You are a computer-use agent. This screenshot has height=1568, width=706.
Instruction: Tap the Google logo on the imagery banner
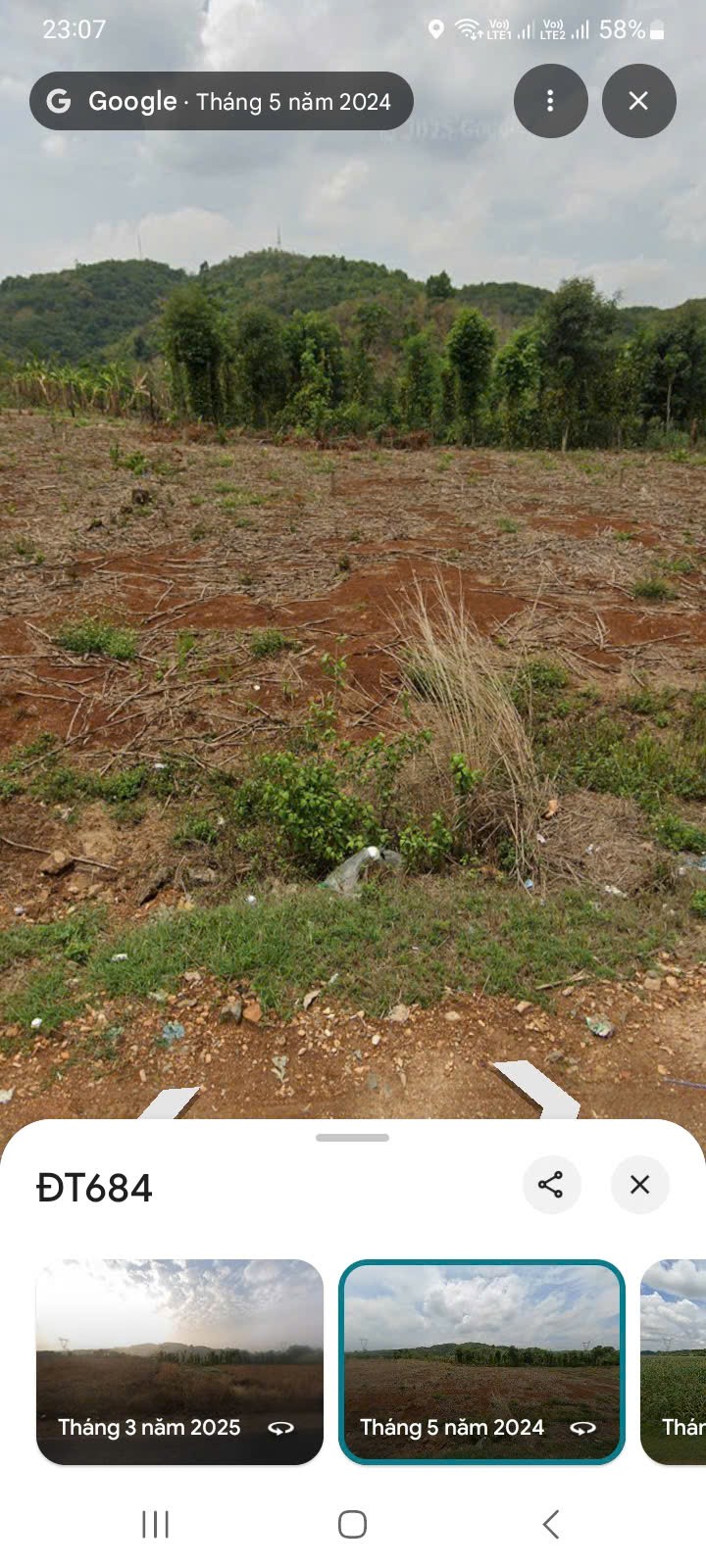pos(59,100)
